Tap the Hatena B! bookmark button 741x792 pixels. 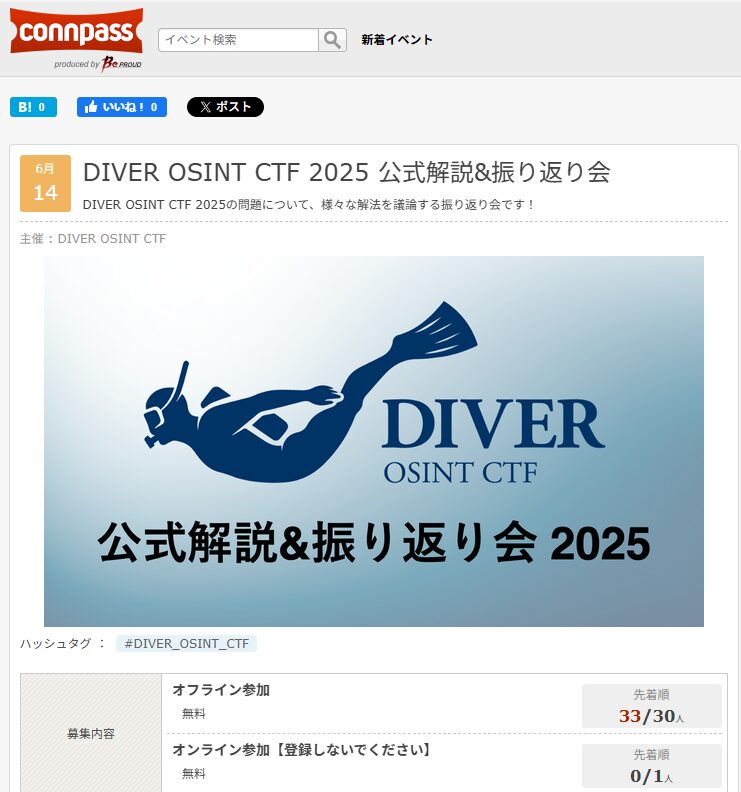click(33, 107)
